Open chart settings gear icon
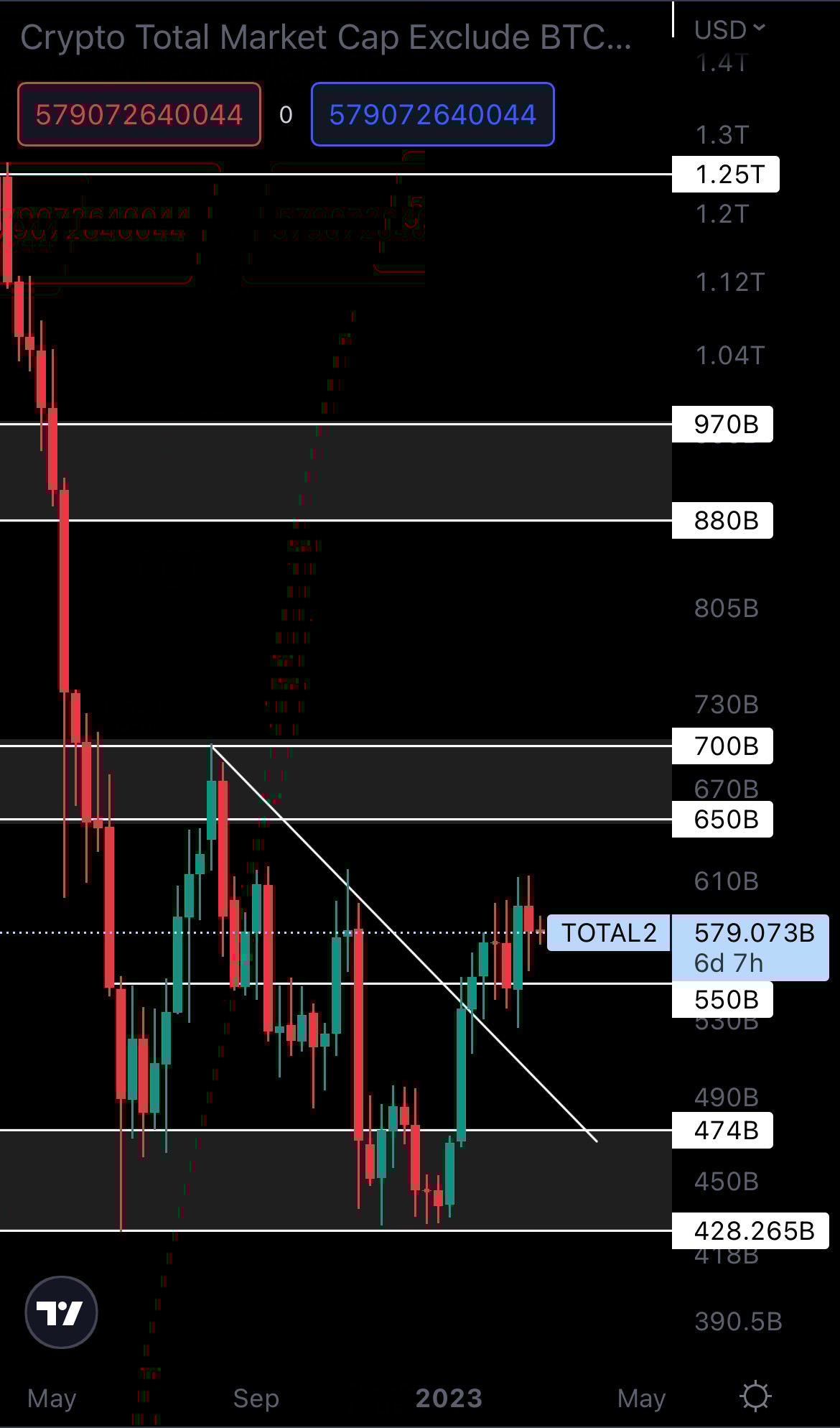 tap(755, 1396)
